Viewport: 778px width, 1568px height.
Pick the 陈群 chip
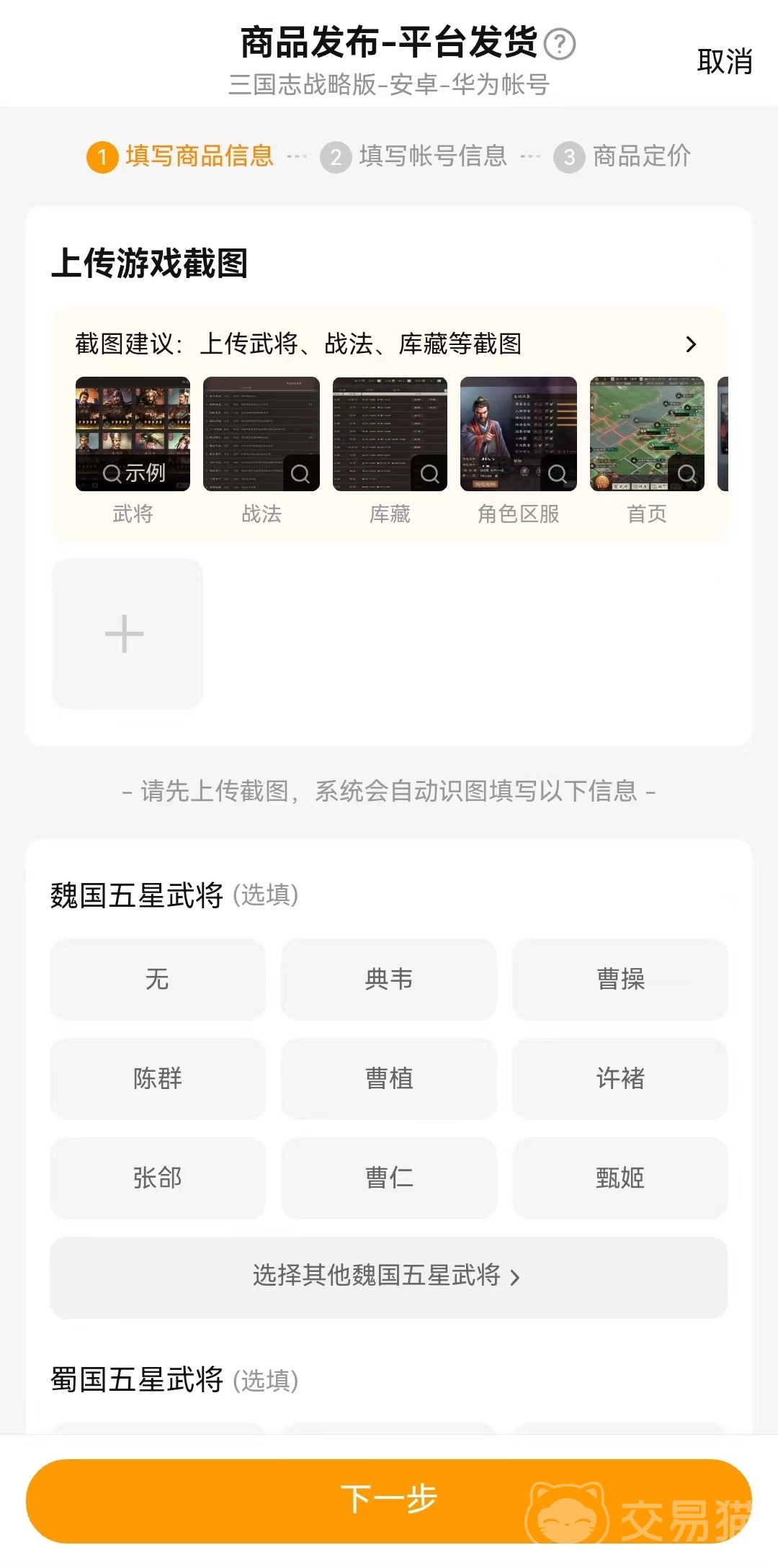158,1079
